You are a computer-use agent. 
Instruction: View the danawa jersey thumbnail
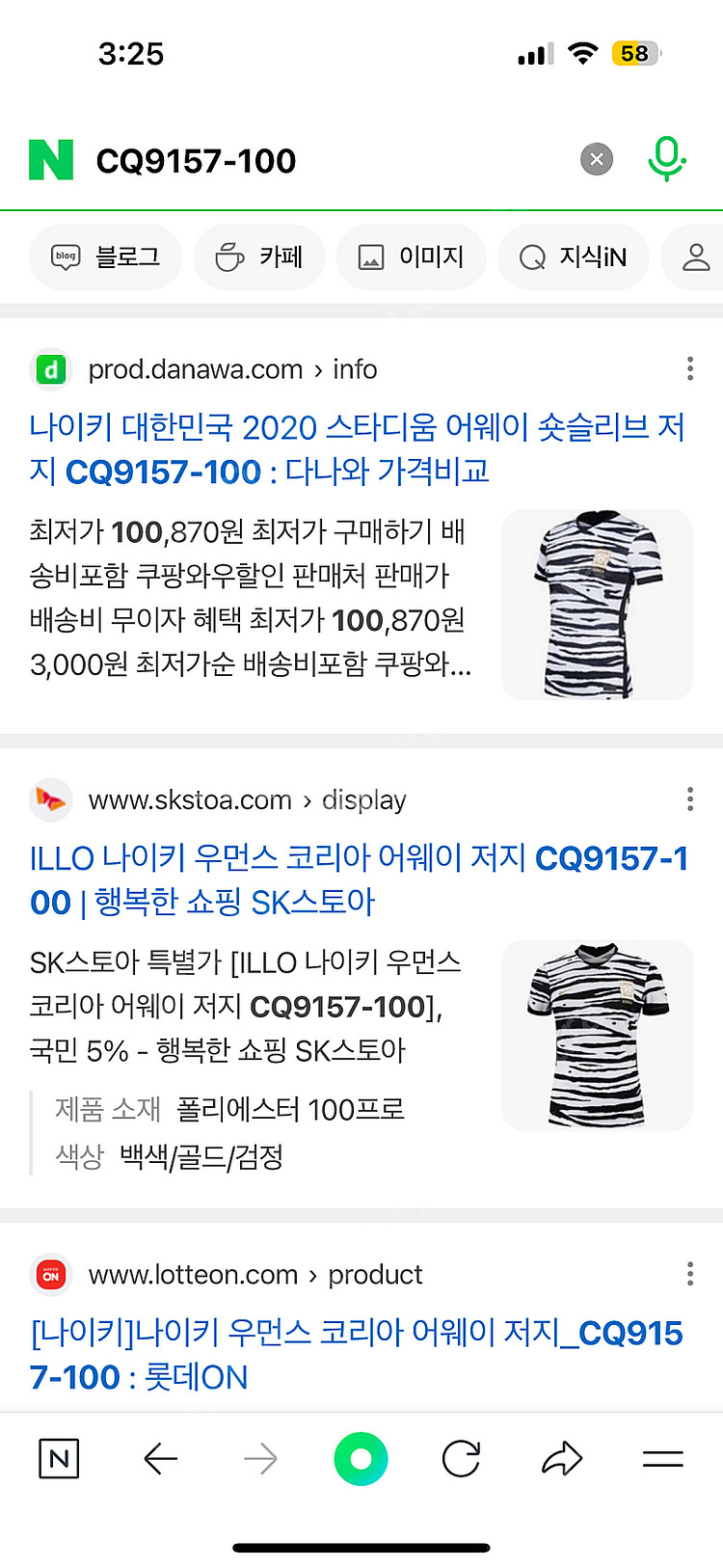[597, 605]
